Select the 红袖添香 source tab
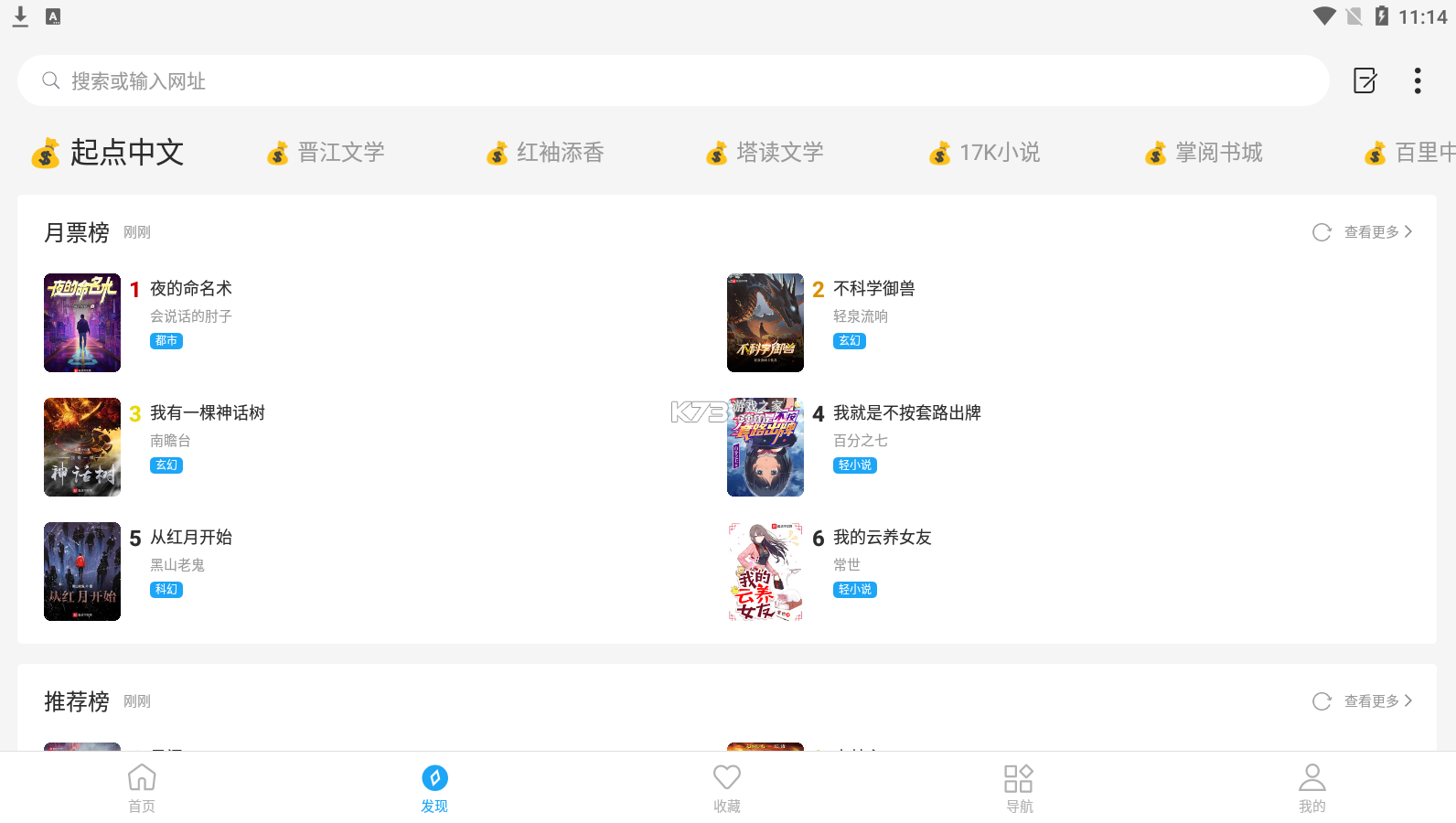 [546, 153]
